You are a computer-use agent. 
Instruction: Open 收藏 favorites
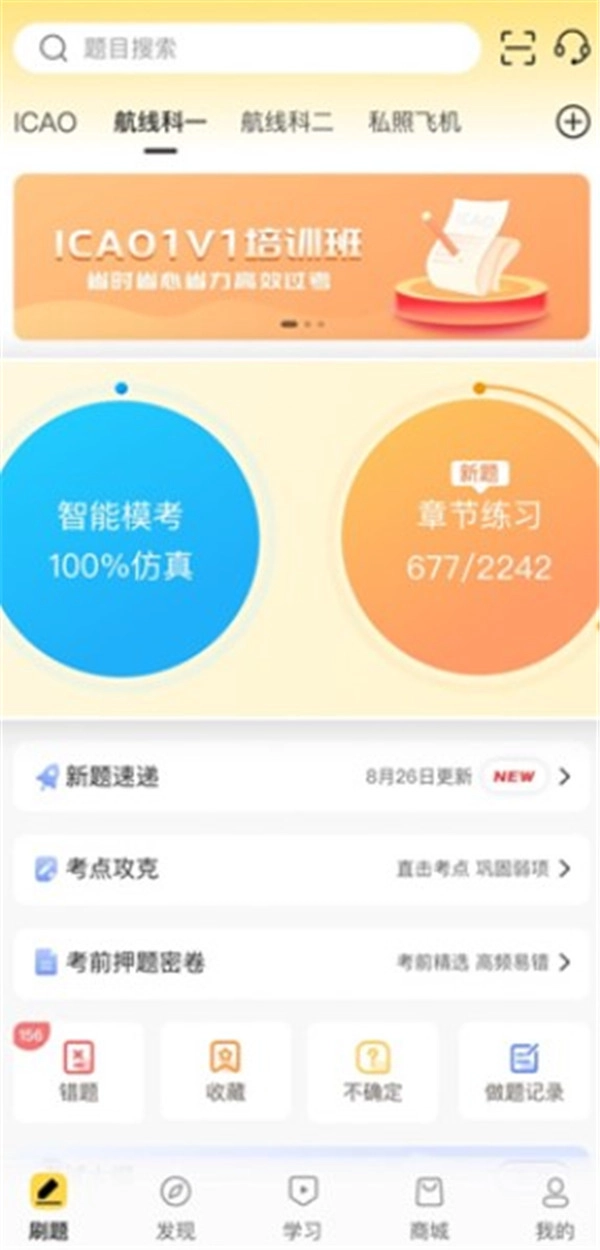(225, 1071)
